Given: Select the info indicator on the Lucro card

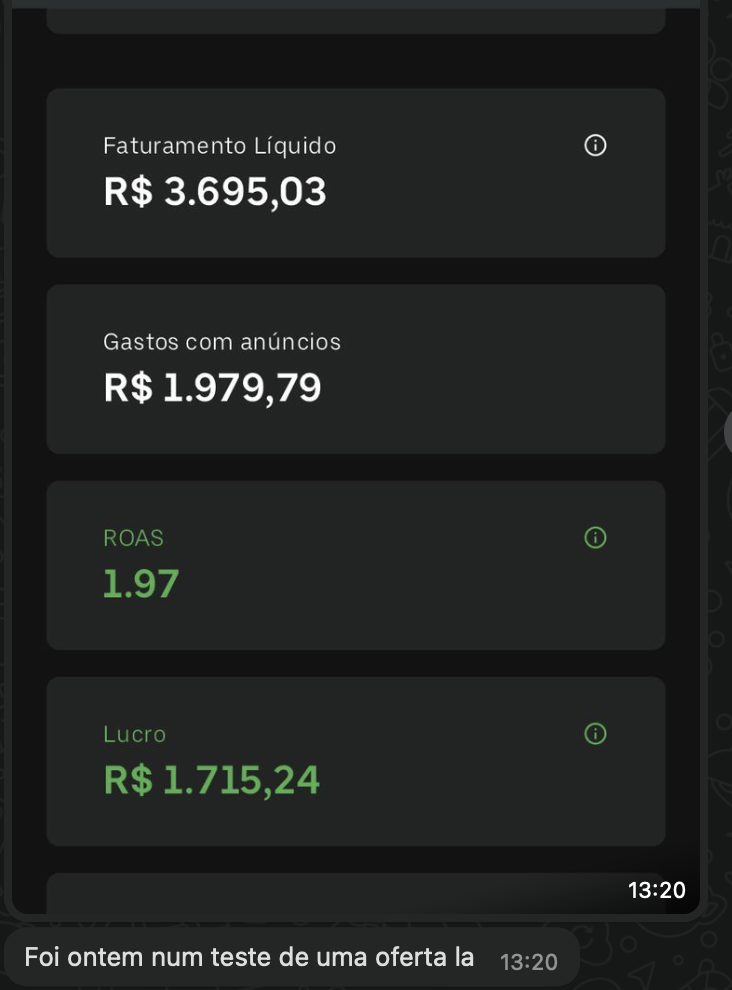Looking at the screenshot, I should click(x=595, y=734).
